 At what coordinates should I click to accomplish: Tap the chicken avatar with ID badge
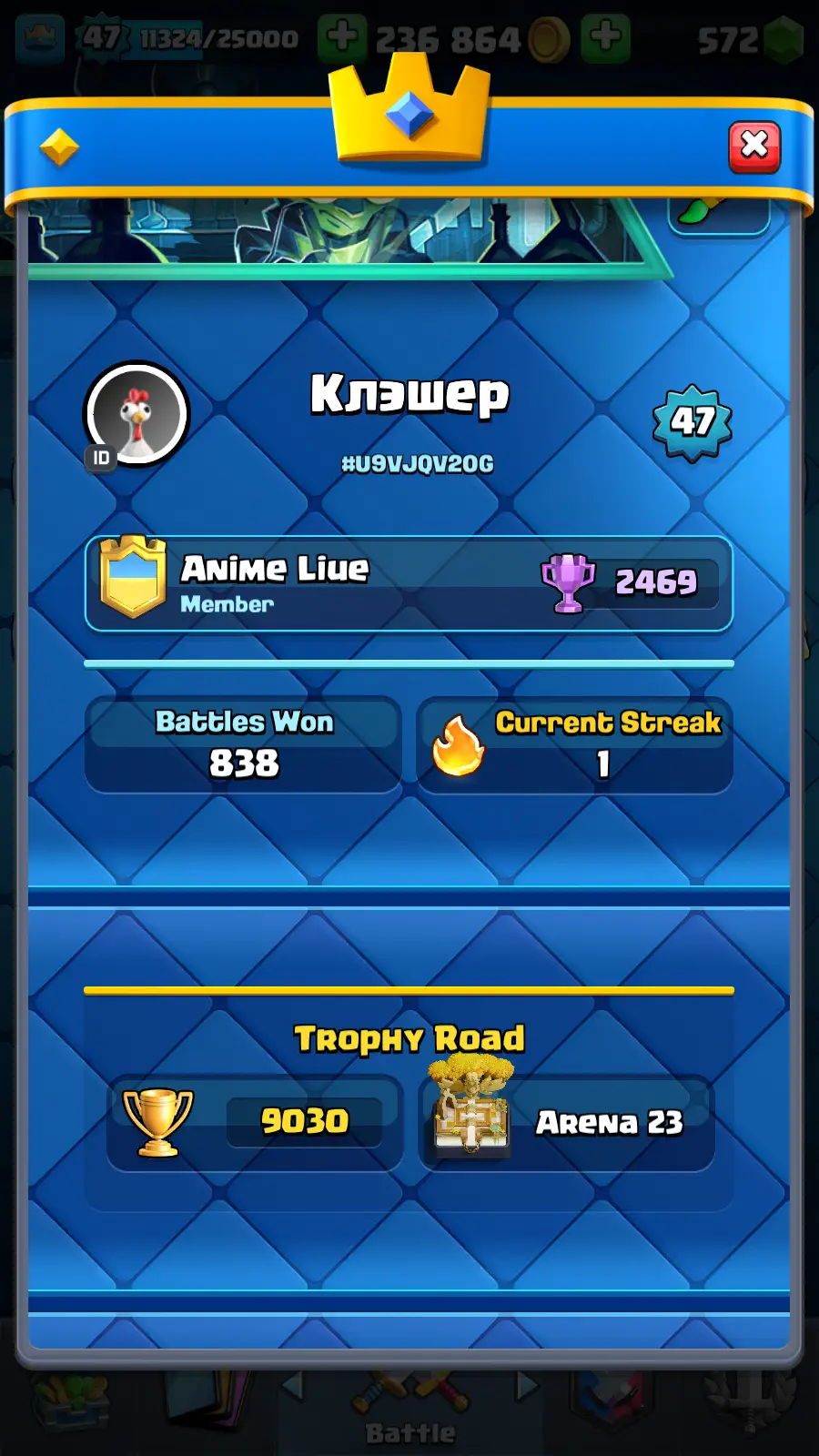point(136,415)
